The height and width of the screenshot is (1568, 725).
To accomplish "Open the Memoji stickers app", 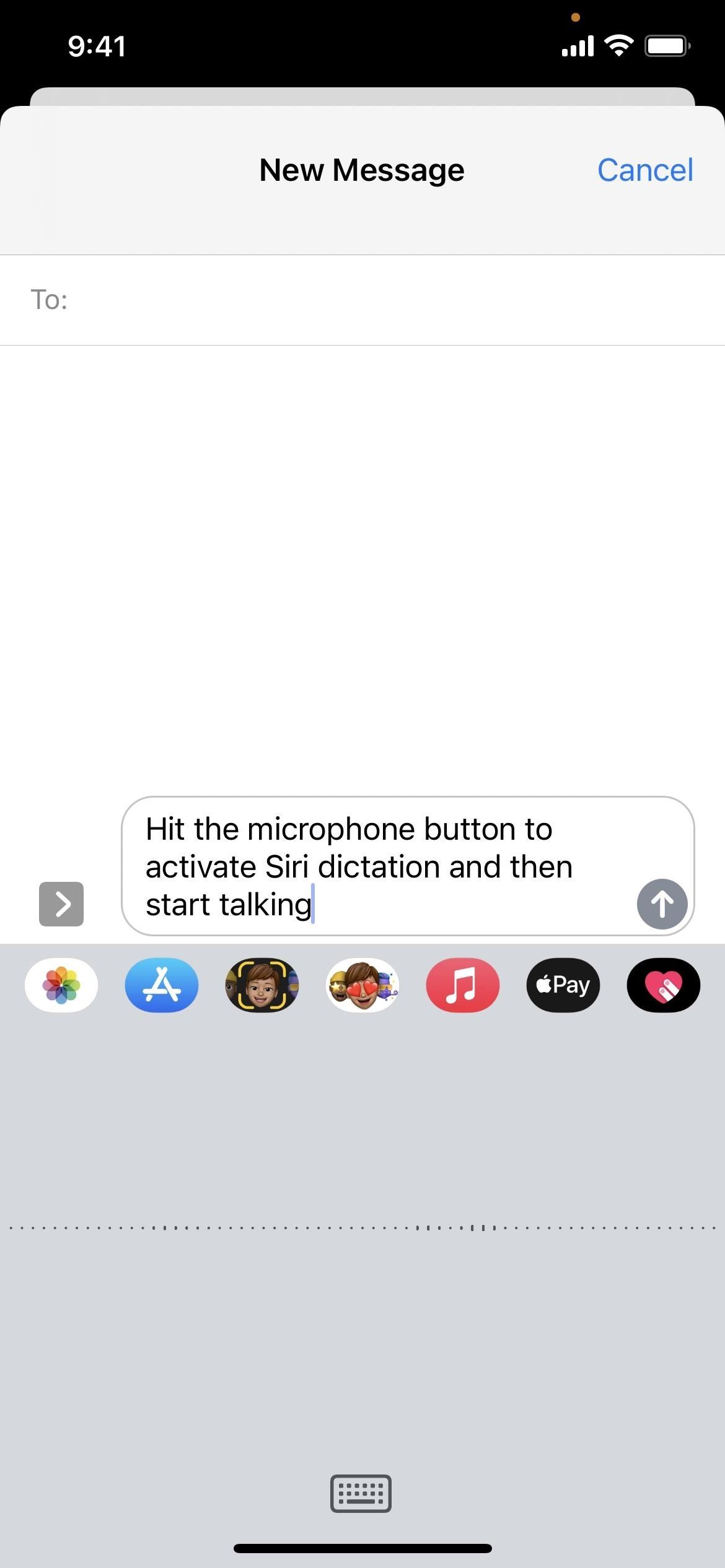I will click(362, 985).
